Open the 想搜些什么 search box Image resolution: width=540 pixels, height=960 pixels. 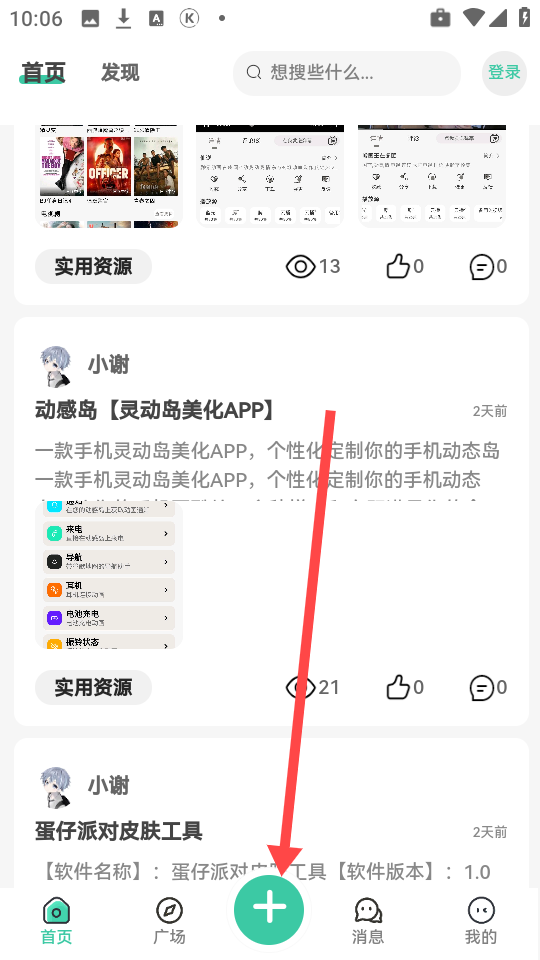pos(347,73)
